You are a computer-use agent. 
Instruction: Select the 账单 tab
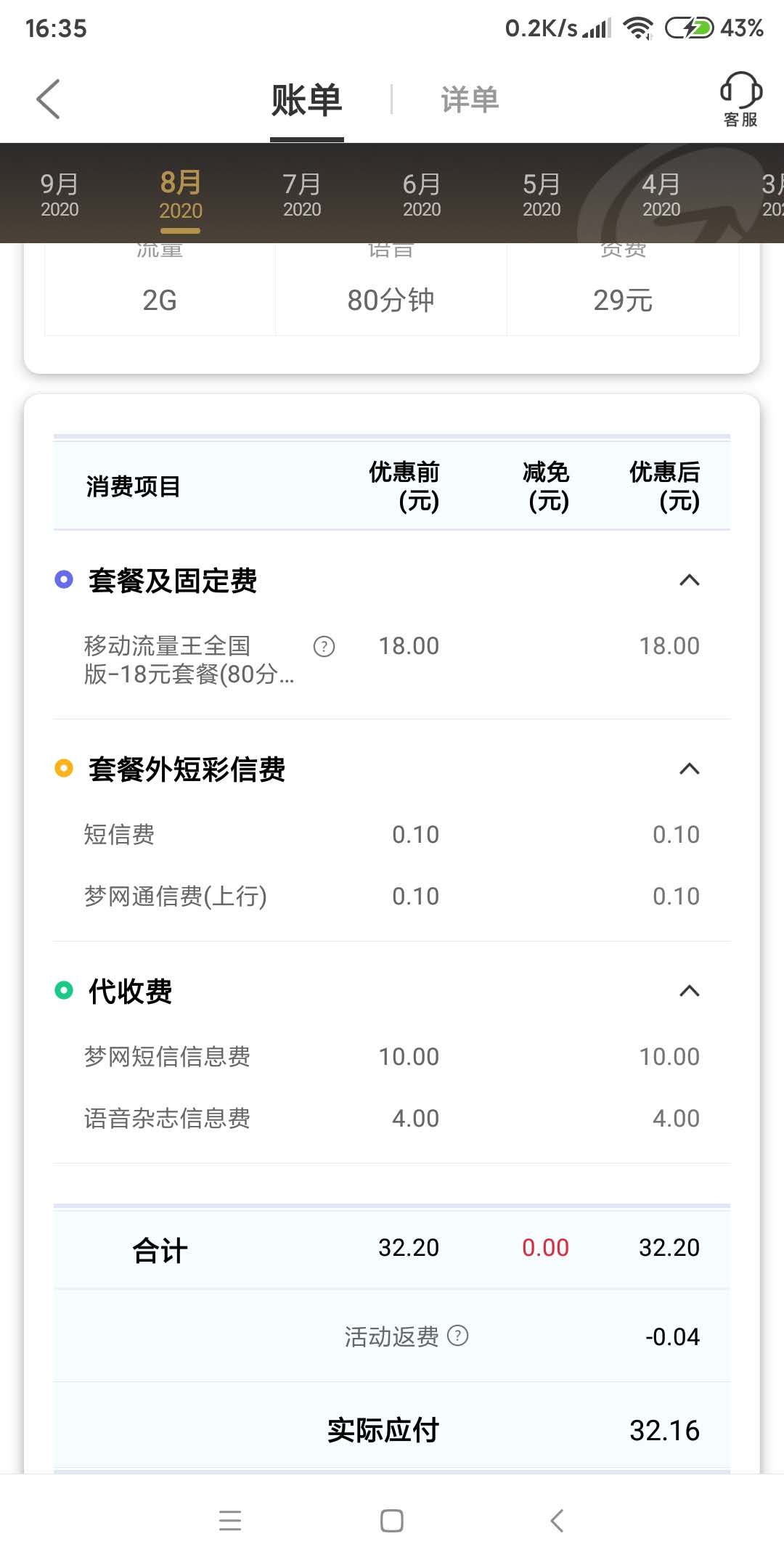(x=306, y=99)
